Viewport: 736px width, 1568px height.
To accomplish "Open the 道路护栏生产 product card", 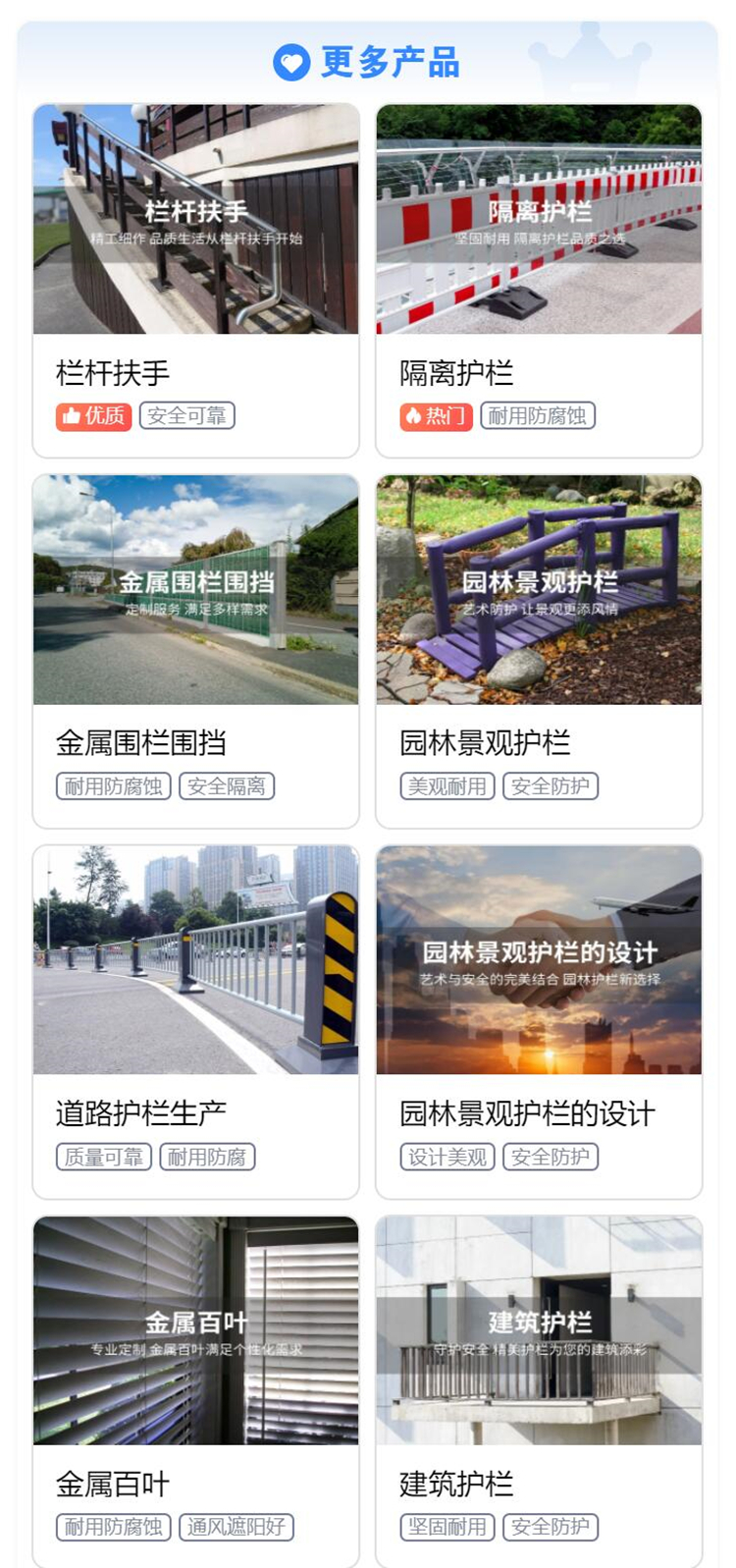I will 195,1021.
